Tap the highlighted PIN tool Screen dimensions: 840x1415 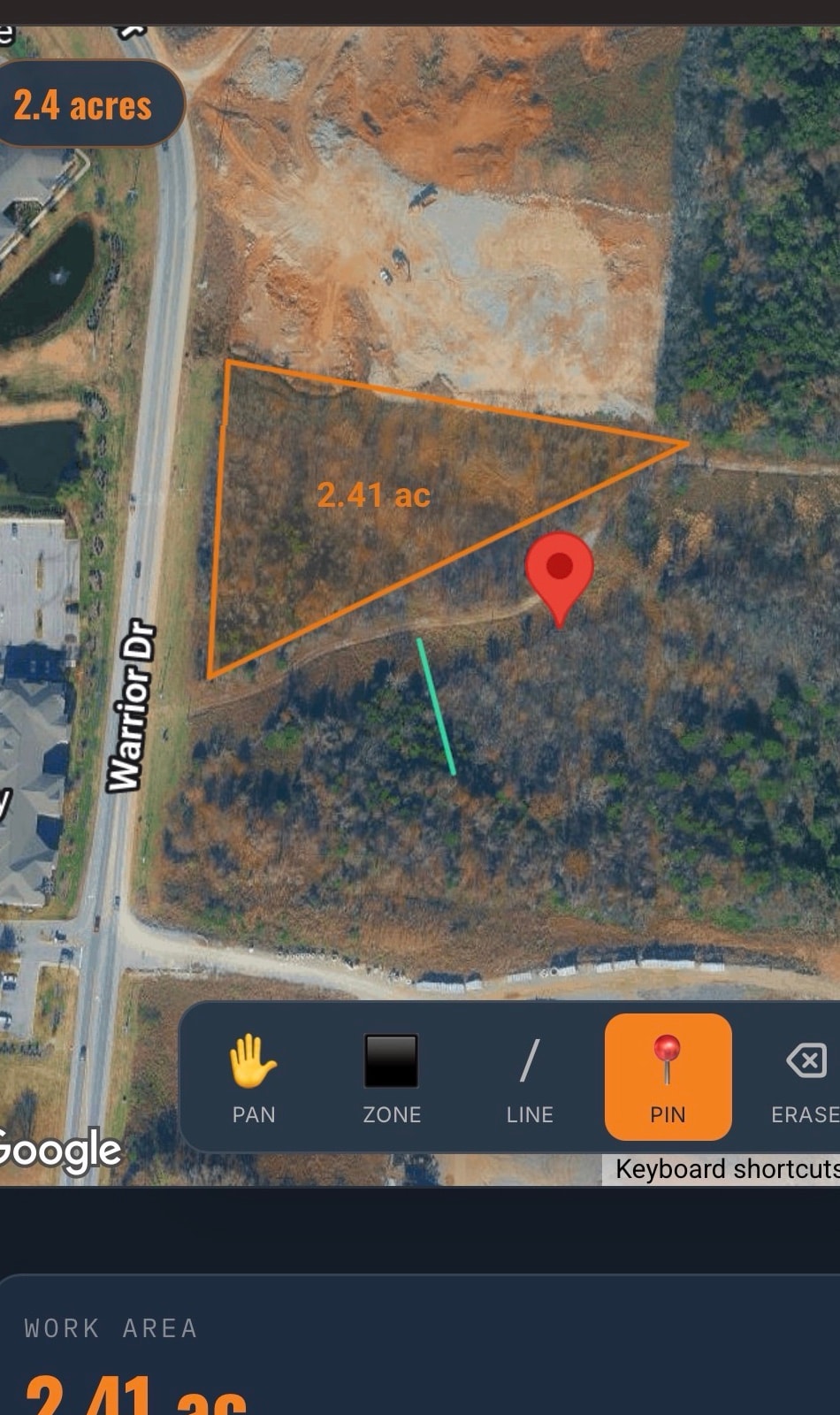(x=668, y=1077)
